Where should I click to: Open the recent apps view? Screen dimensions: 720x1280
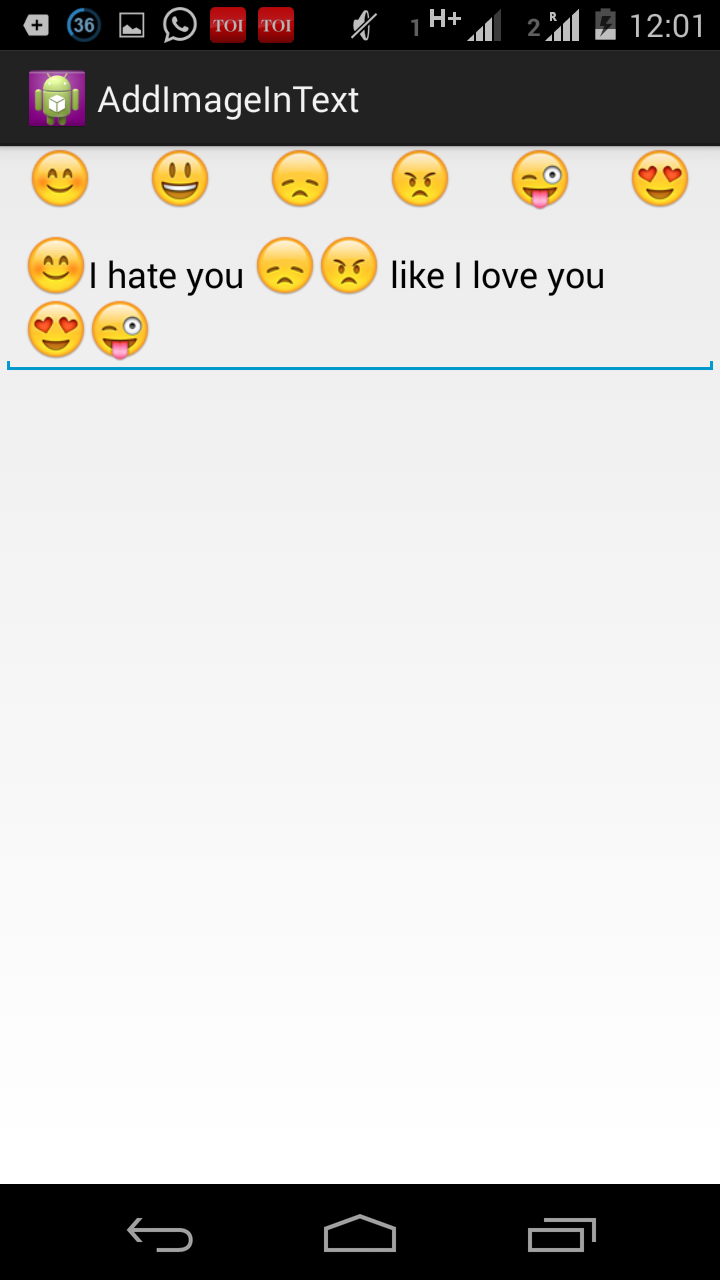(561, 1234)
